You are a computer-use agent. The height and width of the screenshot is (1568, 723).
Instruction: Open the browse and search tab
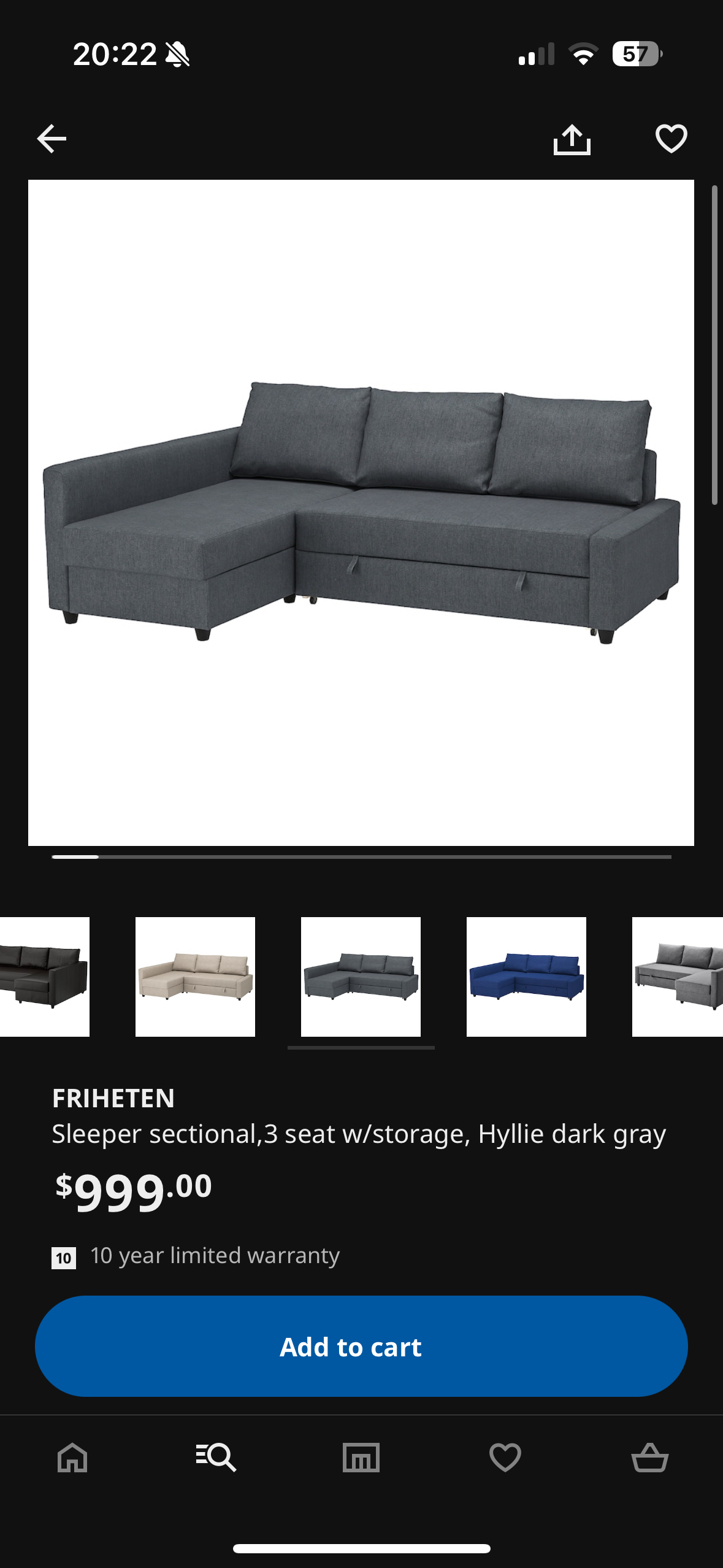pos(216,1457)
